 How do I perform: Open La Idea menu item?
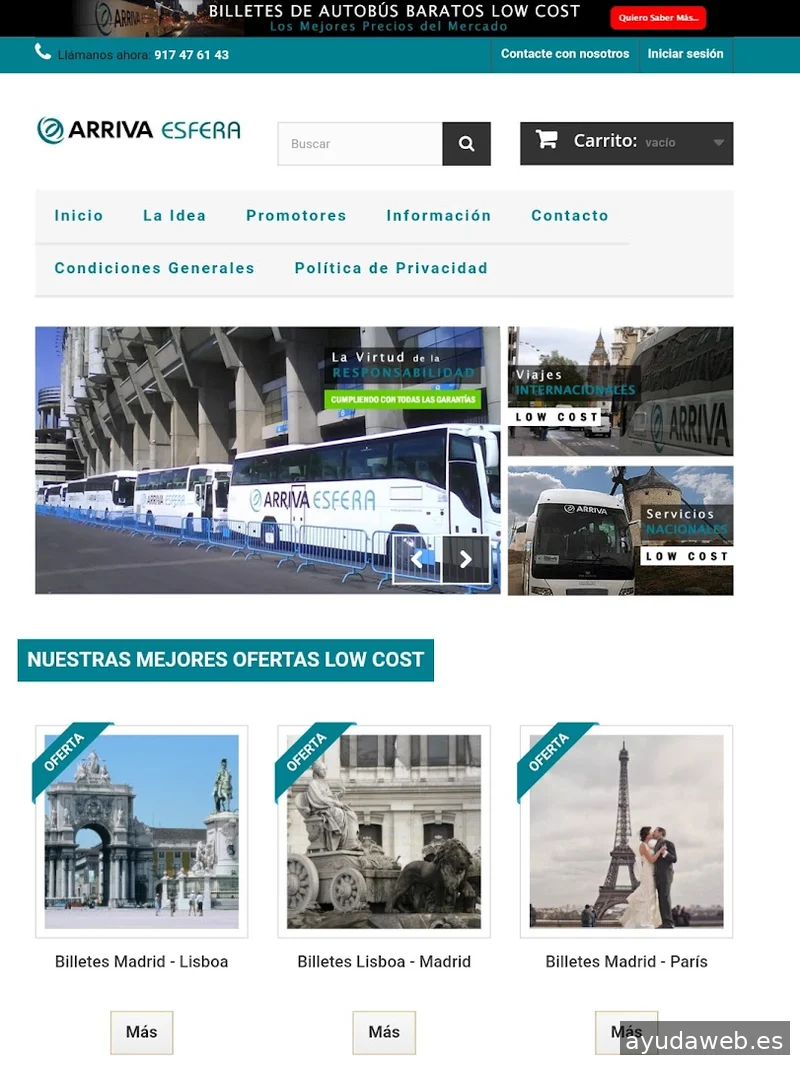(x=174, y=215)
